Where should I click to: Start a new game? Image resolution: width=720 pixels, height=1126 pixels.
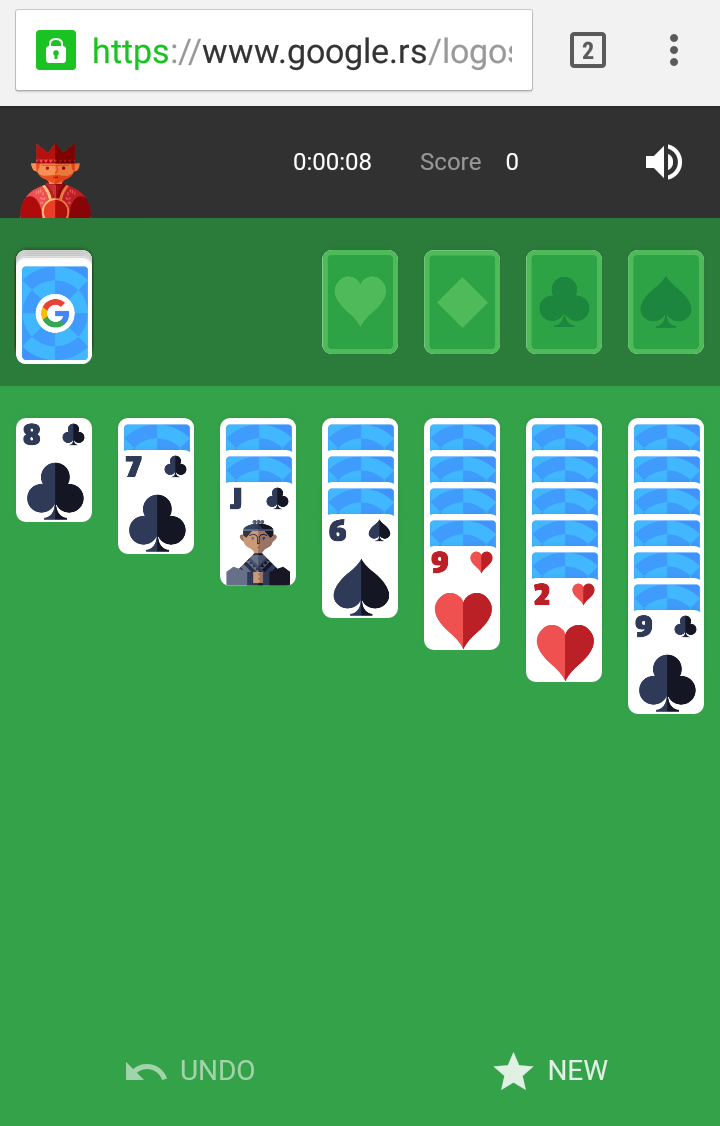coord(551,1071)
